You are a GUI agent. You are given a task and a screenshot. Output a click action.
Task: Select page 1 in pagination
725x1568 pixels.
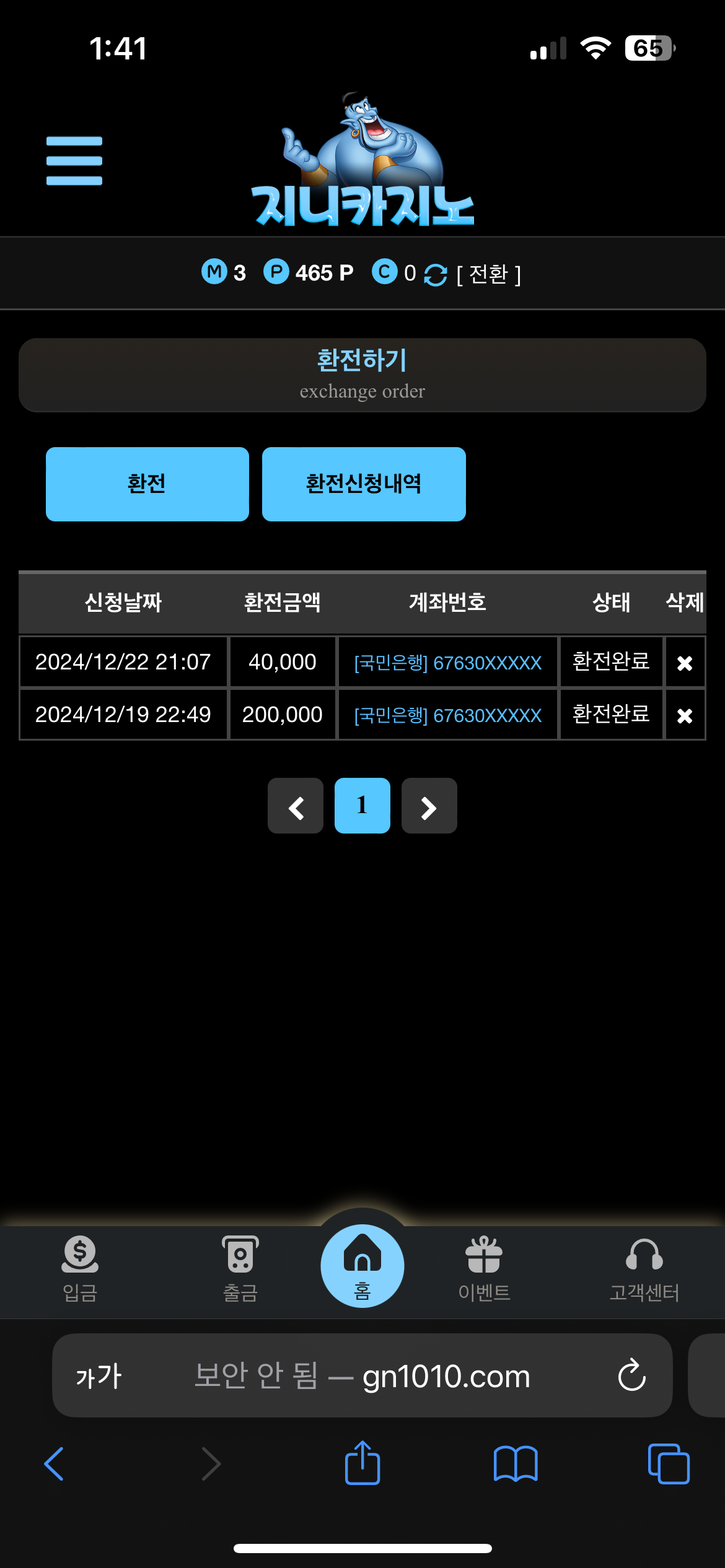tap(362, 806)
